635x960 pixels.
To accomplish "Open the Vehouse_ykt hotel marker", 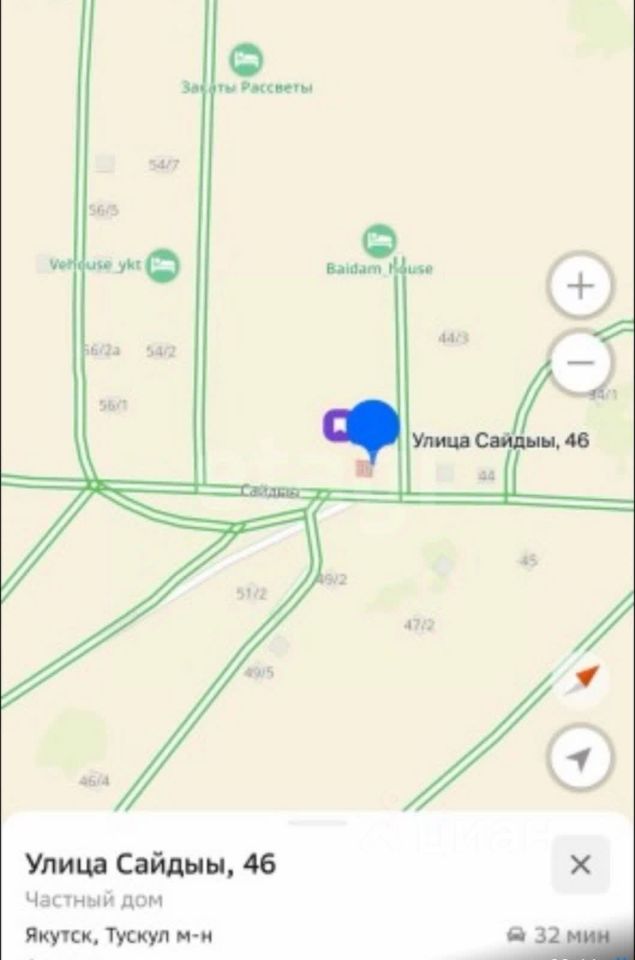I will pyautogui.click(x=162, y=266).
